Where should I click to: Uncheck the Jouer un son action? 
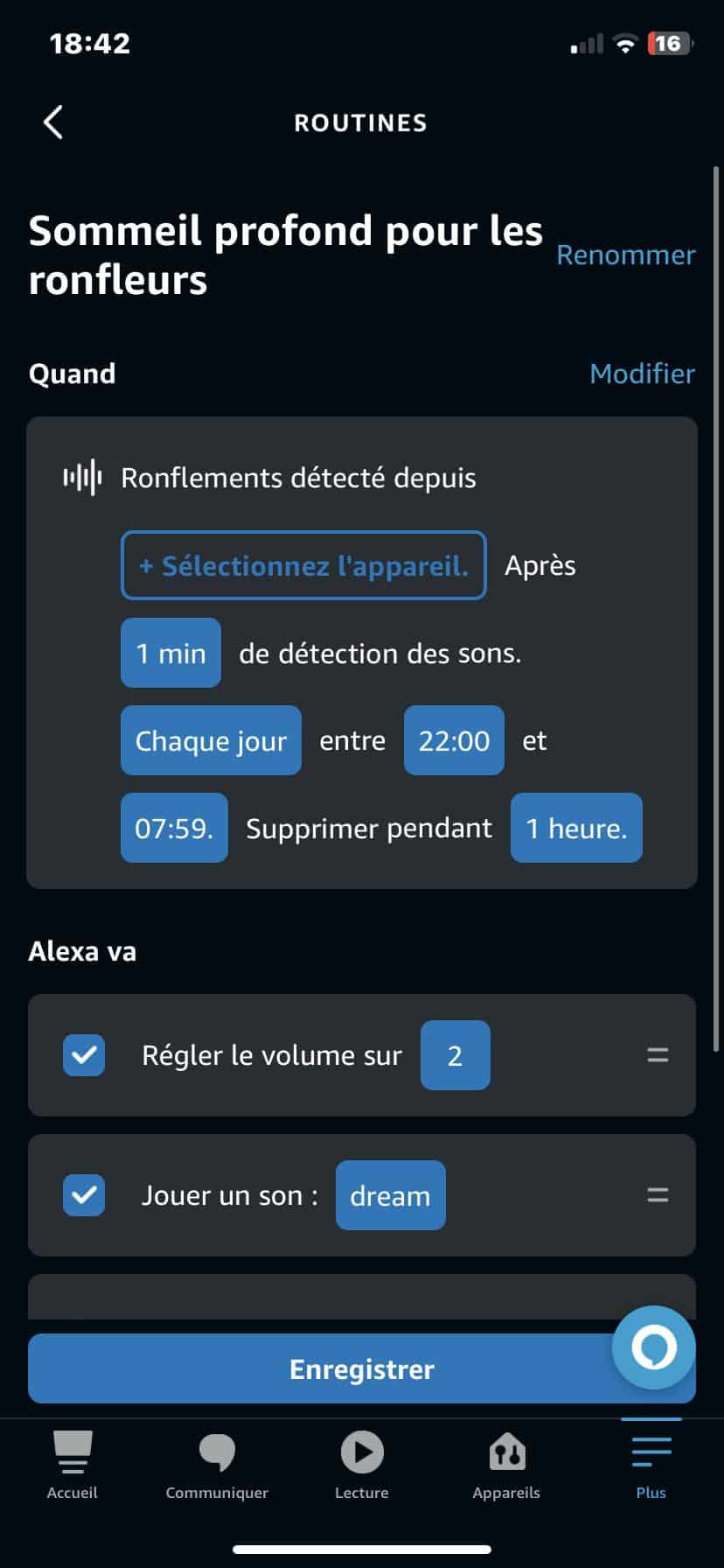84,1195
